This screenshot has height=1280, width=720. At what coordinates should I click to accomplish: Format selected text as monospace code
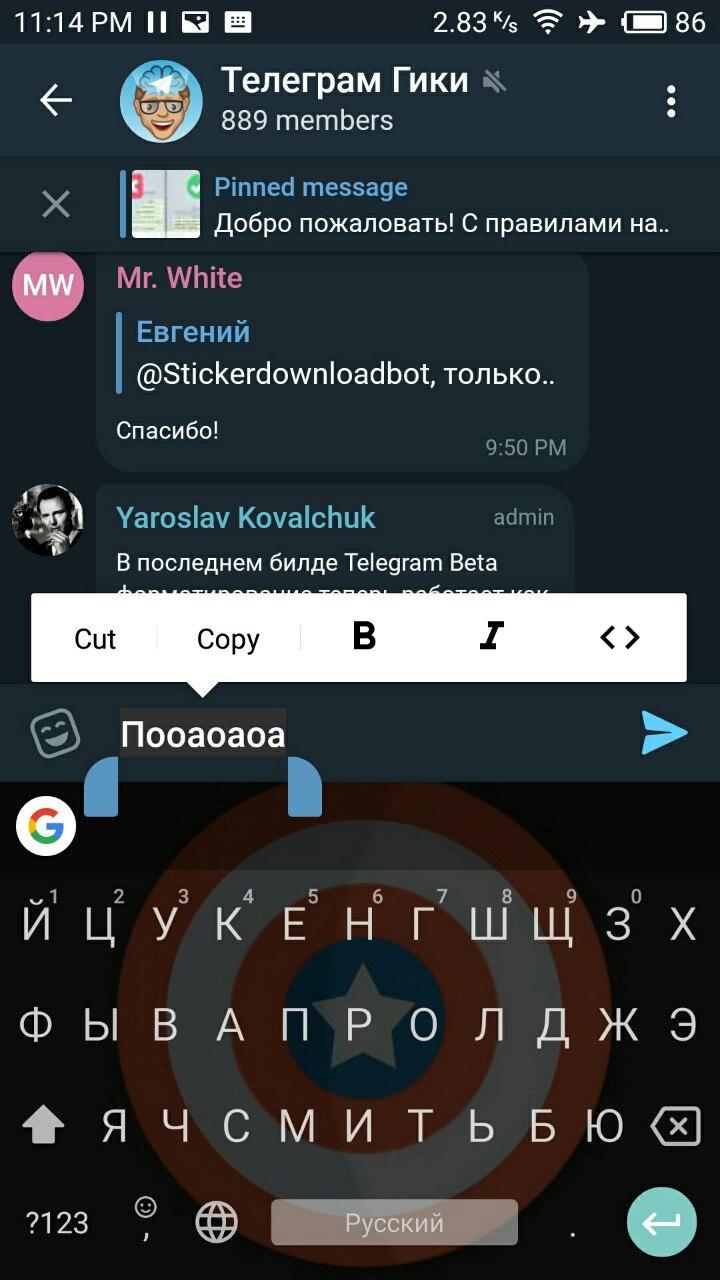point(619,637)
